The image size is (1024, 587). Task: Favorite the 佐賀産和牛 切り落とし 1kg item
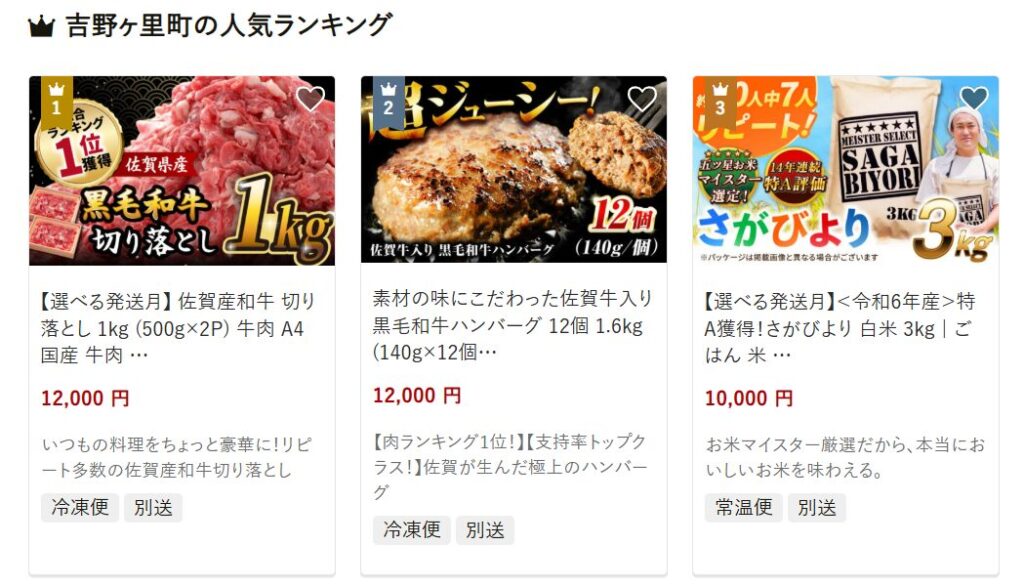click(310, 99)
